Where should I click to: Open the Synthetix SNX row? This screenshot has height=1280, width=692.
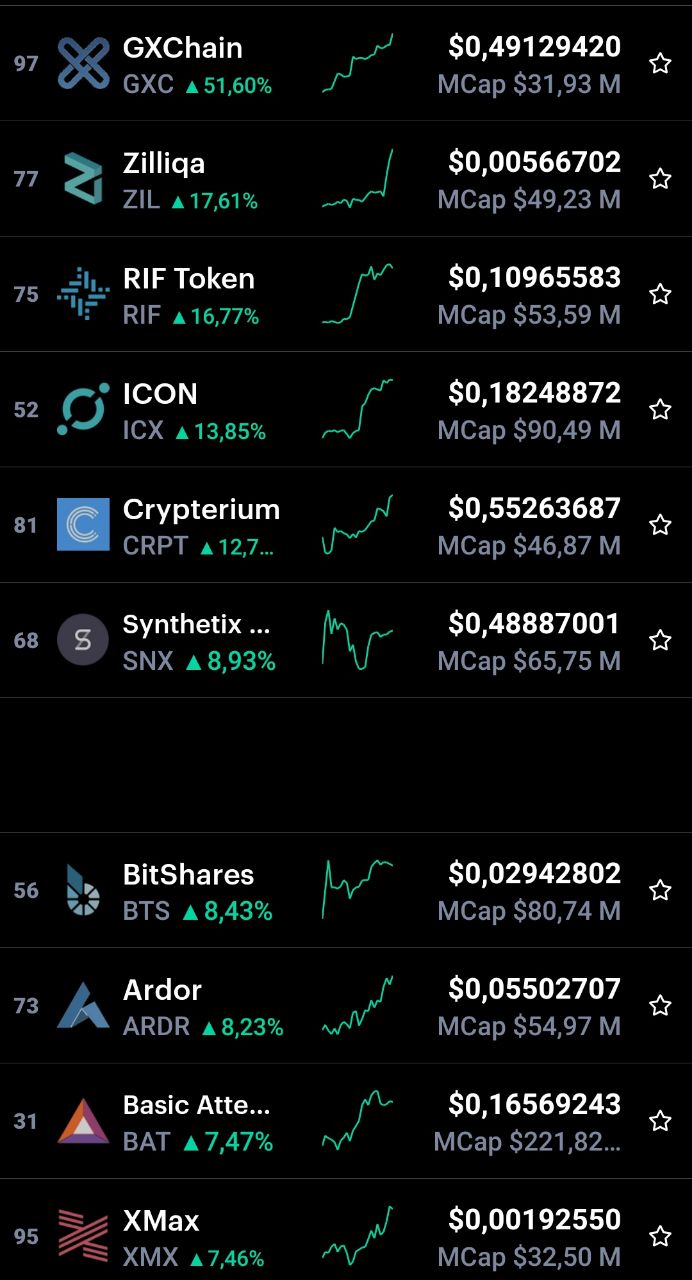tap(346, 640)
